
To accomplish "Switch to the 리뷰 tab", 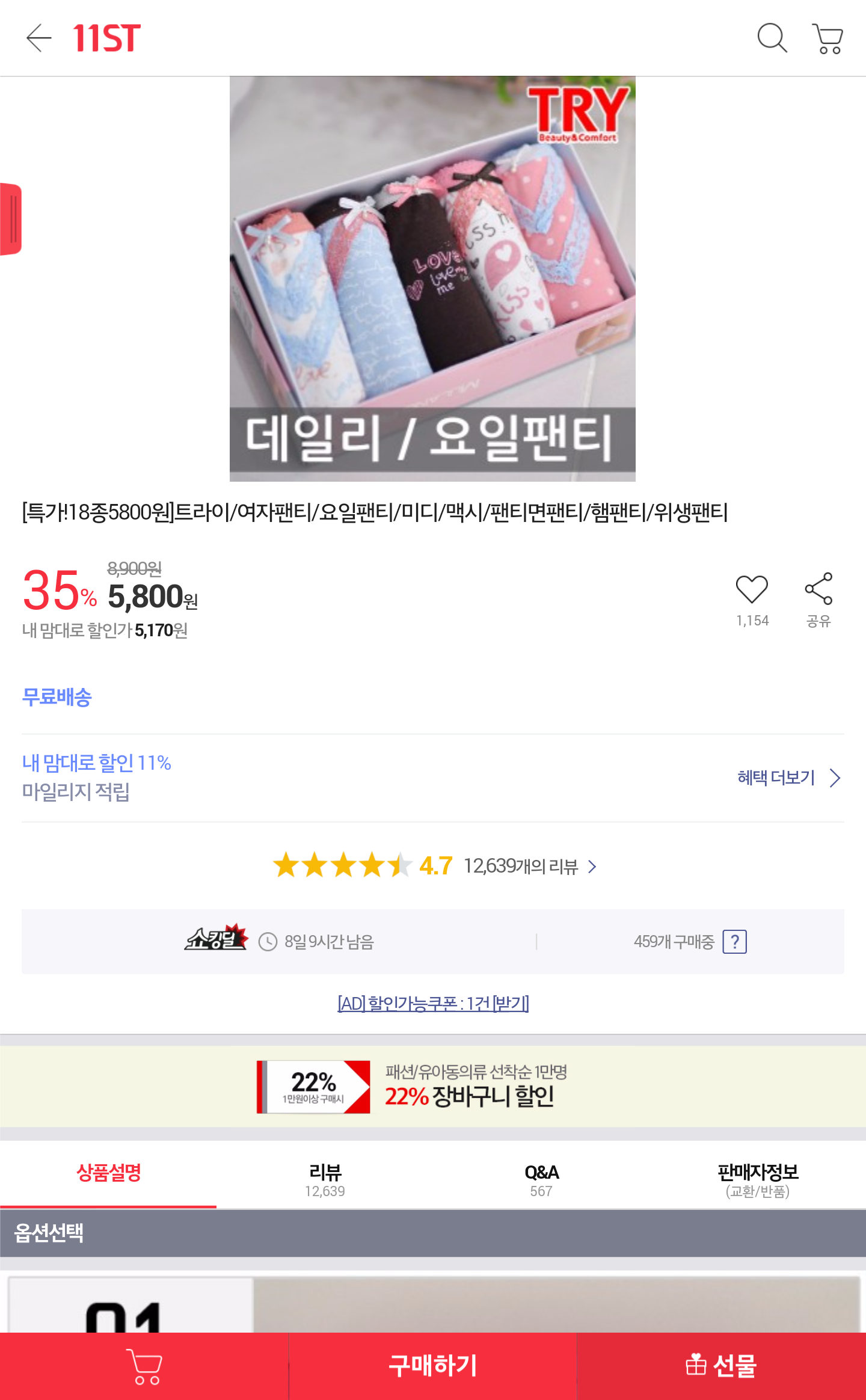I will coord(325,1179).
